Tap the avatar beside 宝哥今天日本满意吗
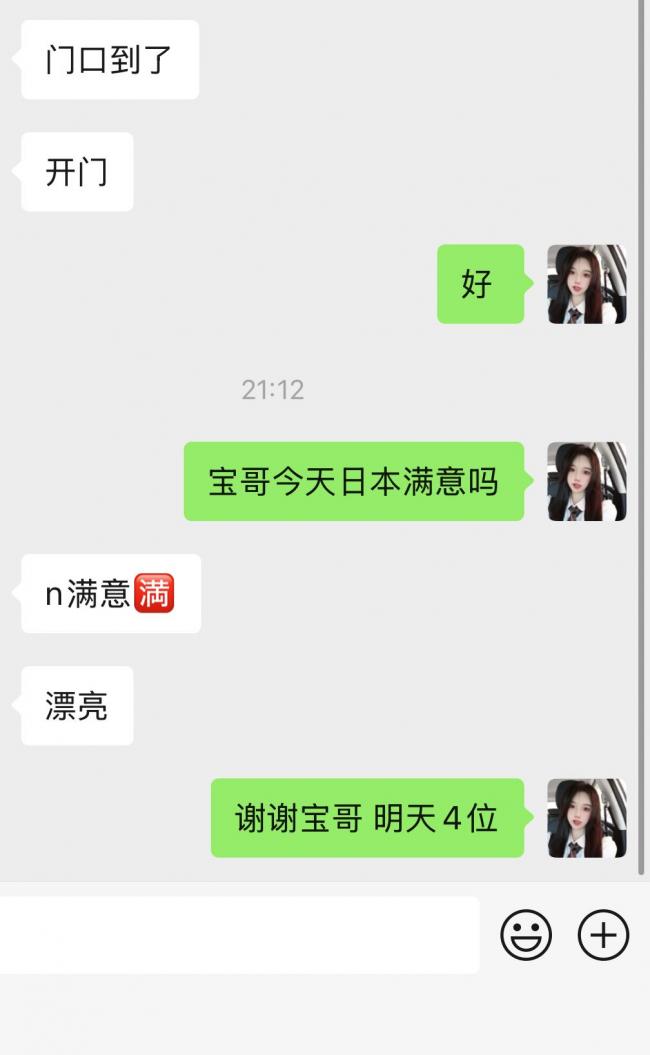 pyautogui.click(x=587, y=481)
